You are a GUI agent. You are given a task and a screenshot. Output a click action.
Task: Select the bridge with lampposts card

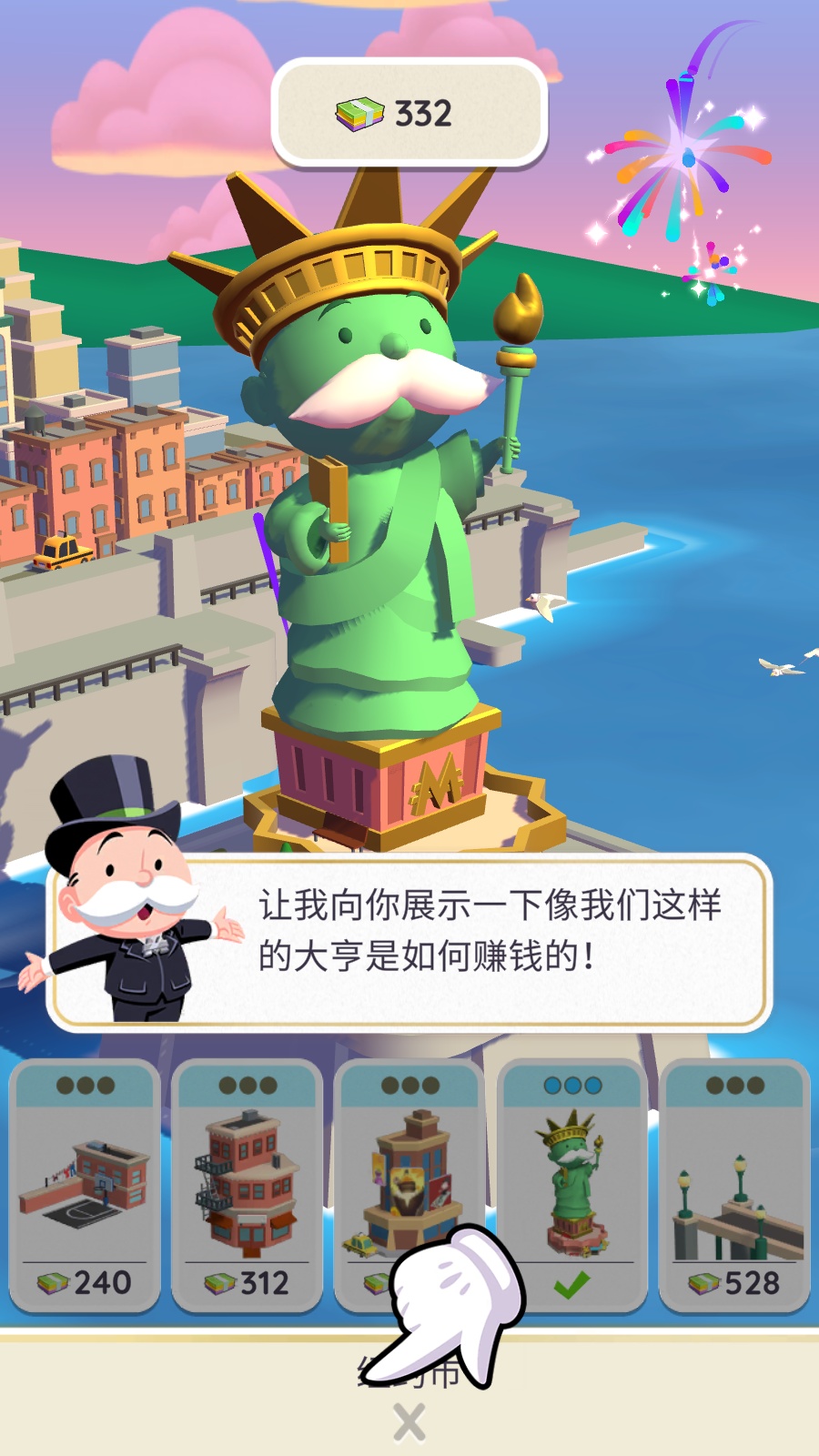735,1183
